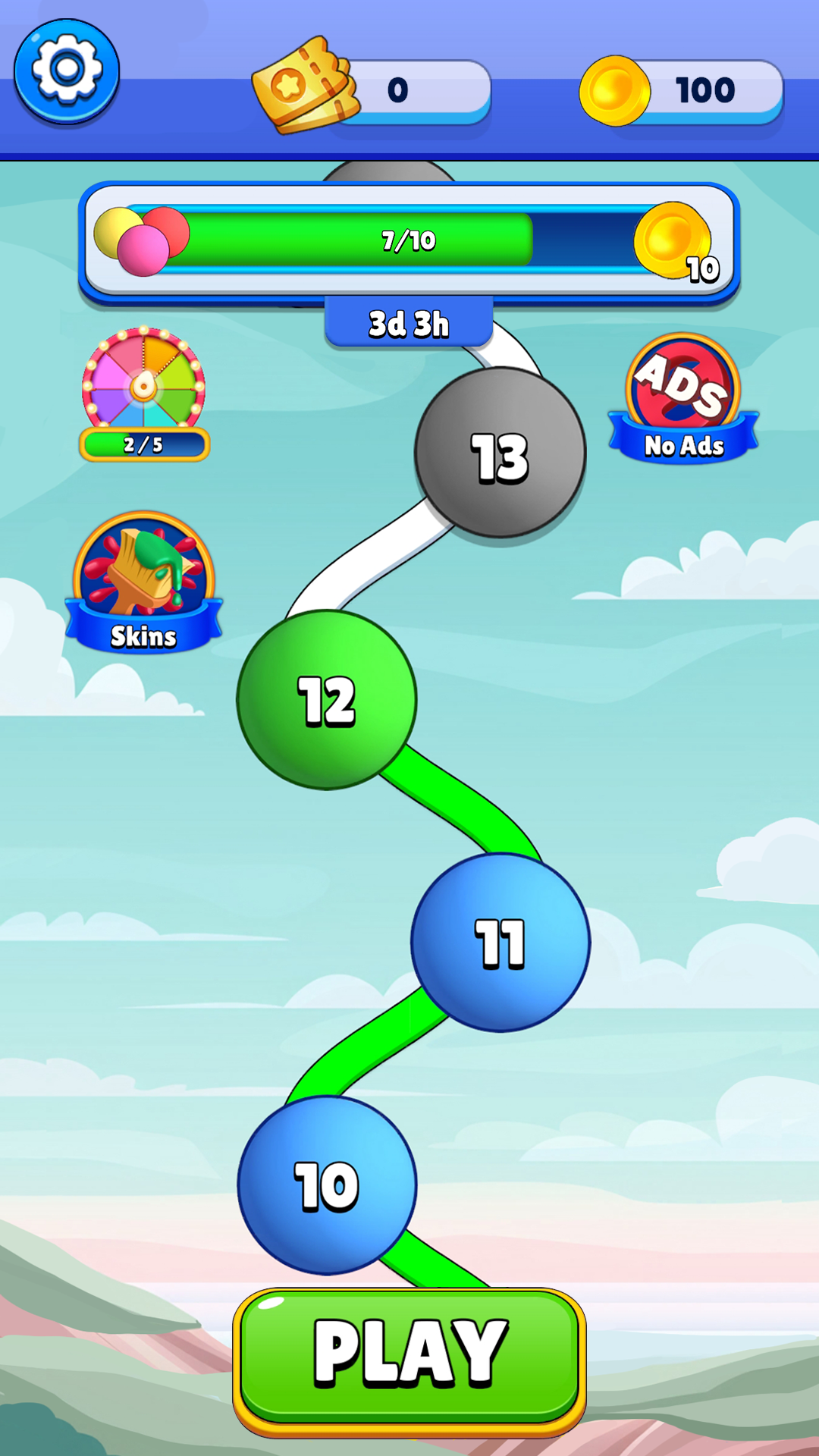Open the tickets counter
Screen dimensions: 819x1456
[x=373, y=89]
